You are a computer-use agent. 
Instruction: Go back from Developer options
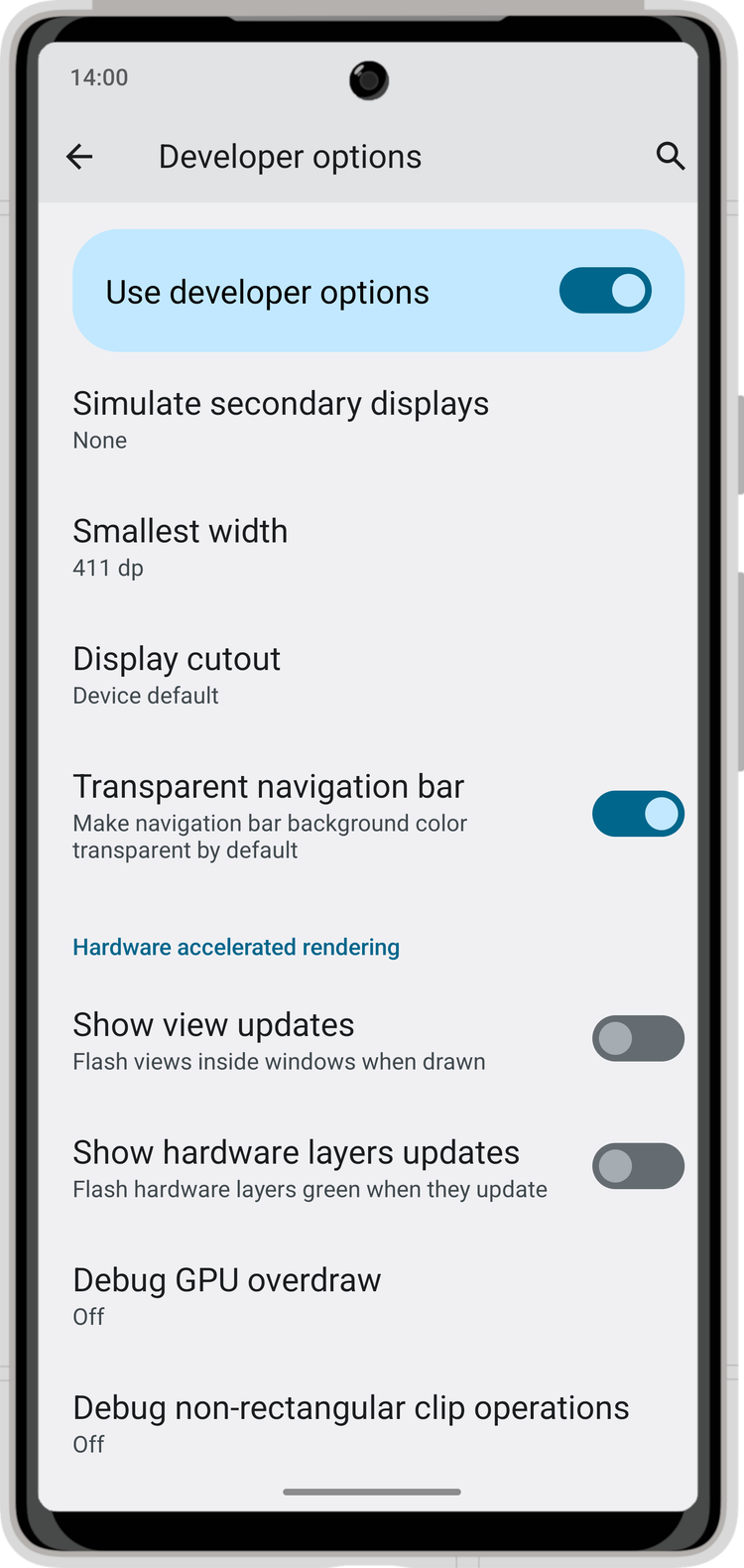pos(79,156)
